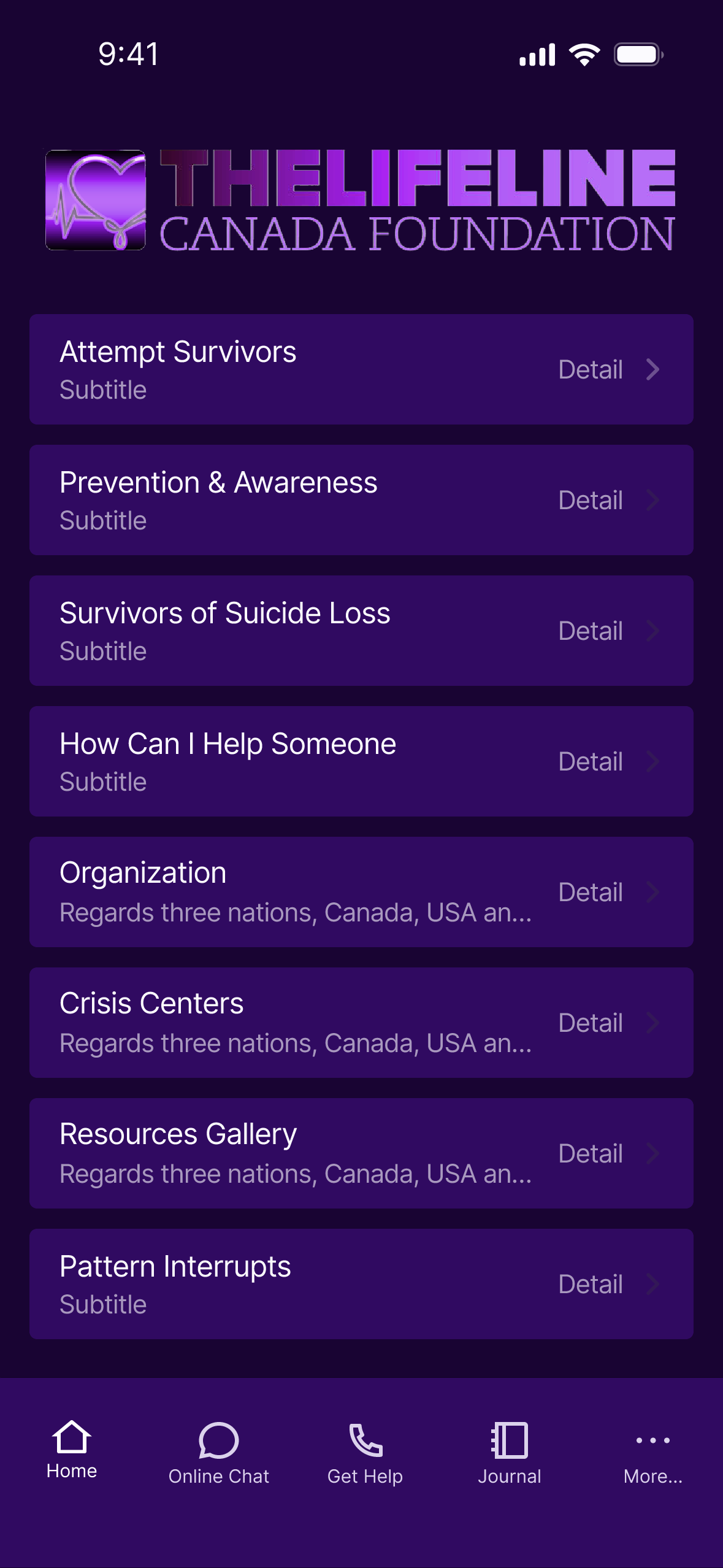Open Pattern Interrupts row
Viewport: 723px width, 1568px height.
[361, 1284]
